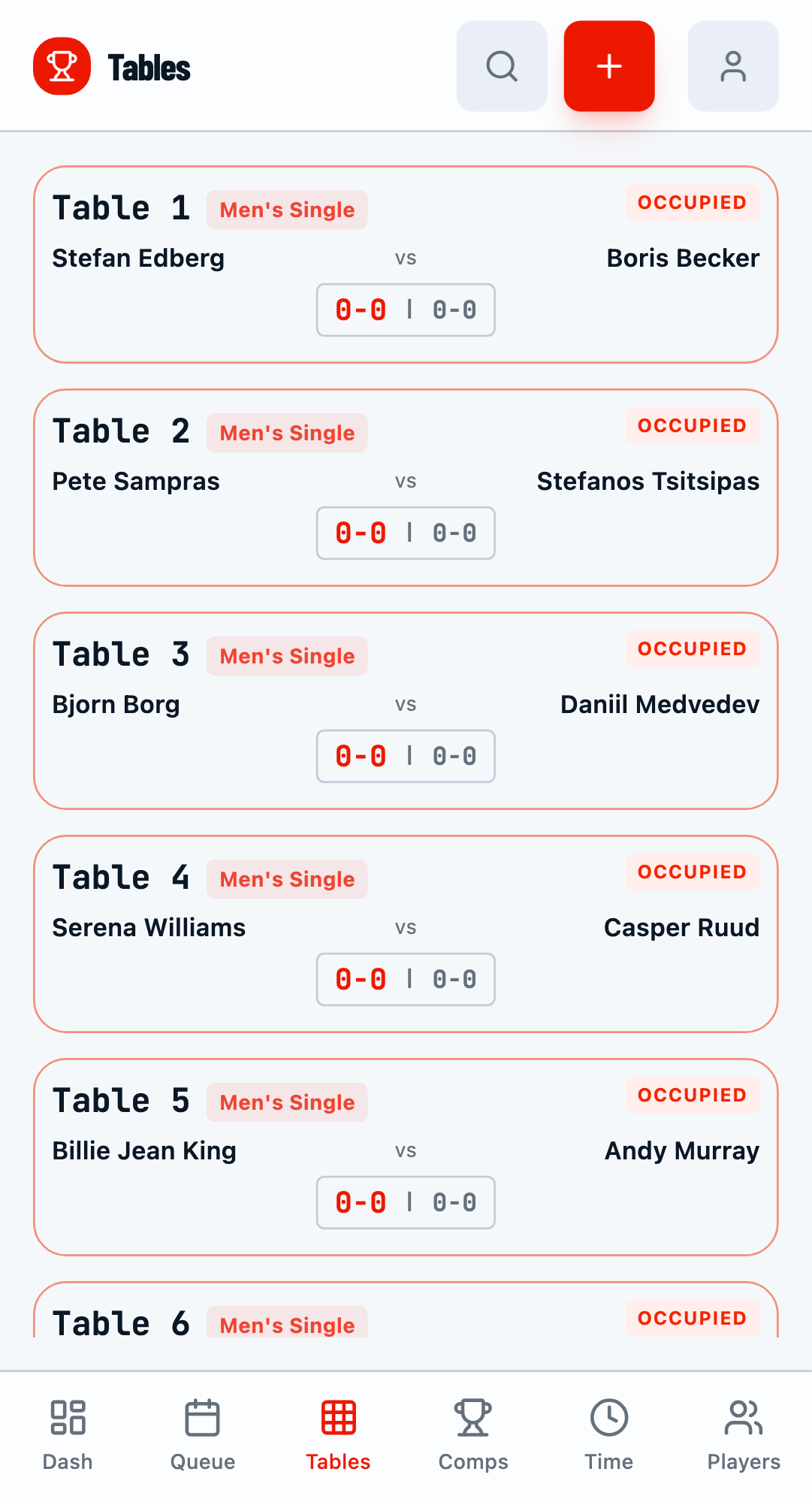Click the OCCUPIED badge on Table 2
The image size is (812, 1502).
[x=692, y=426]
